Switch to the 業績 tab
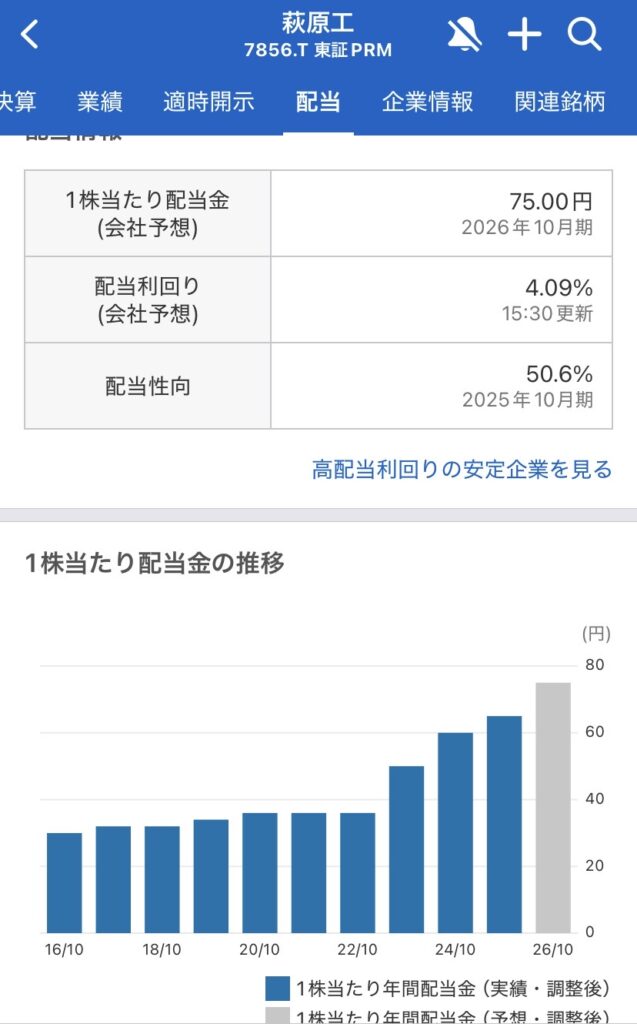Viewport: 637px width, 1024px height. [100, 101]
